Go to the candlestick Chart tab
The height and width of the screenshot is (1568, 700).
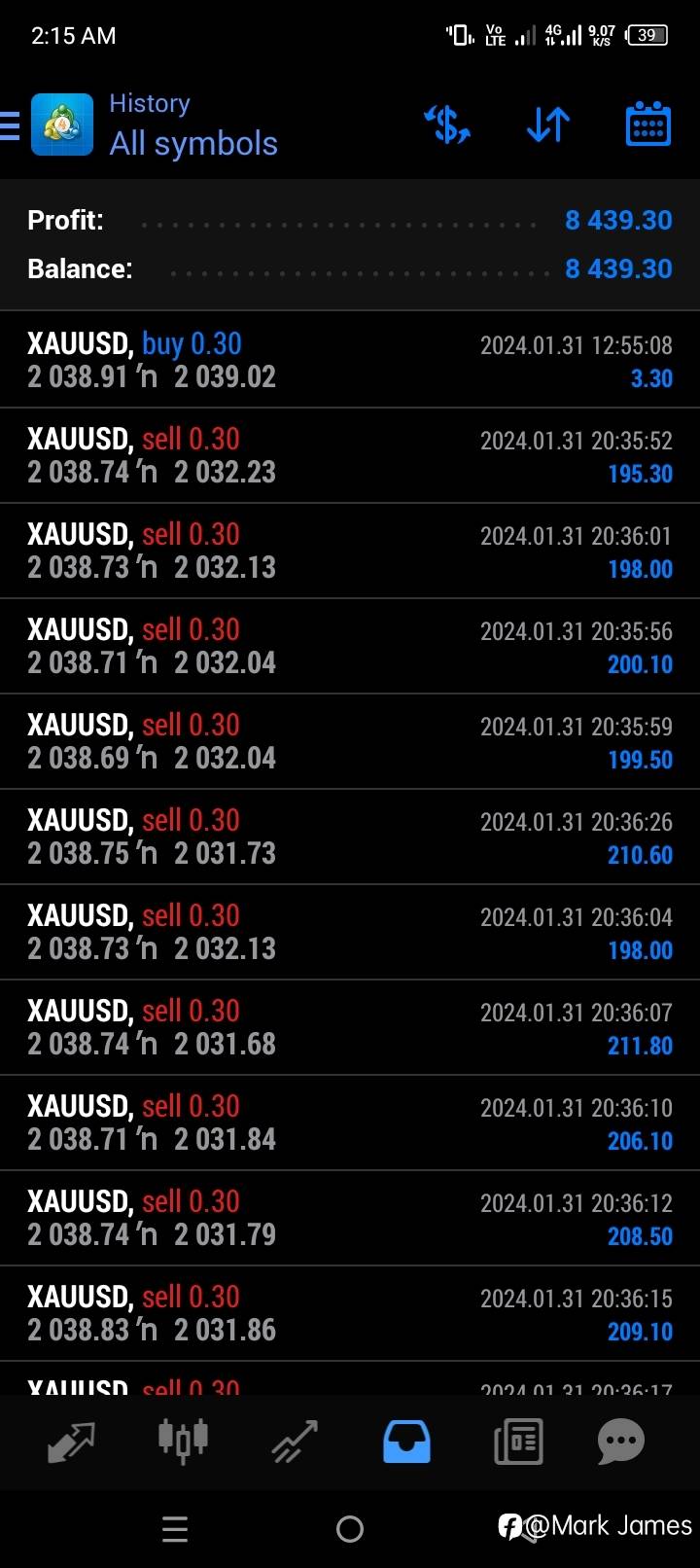(183, 1442)
